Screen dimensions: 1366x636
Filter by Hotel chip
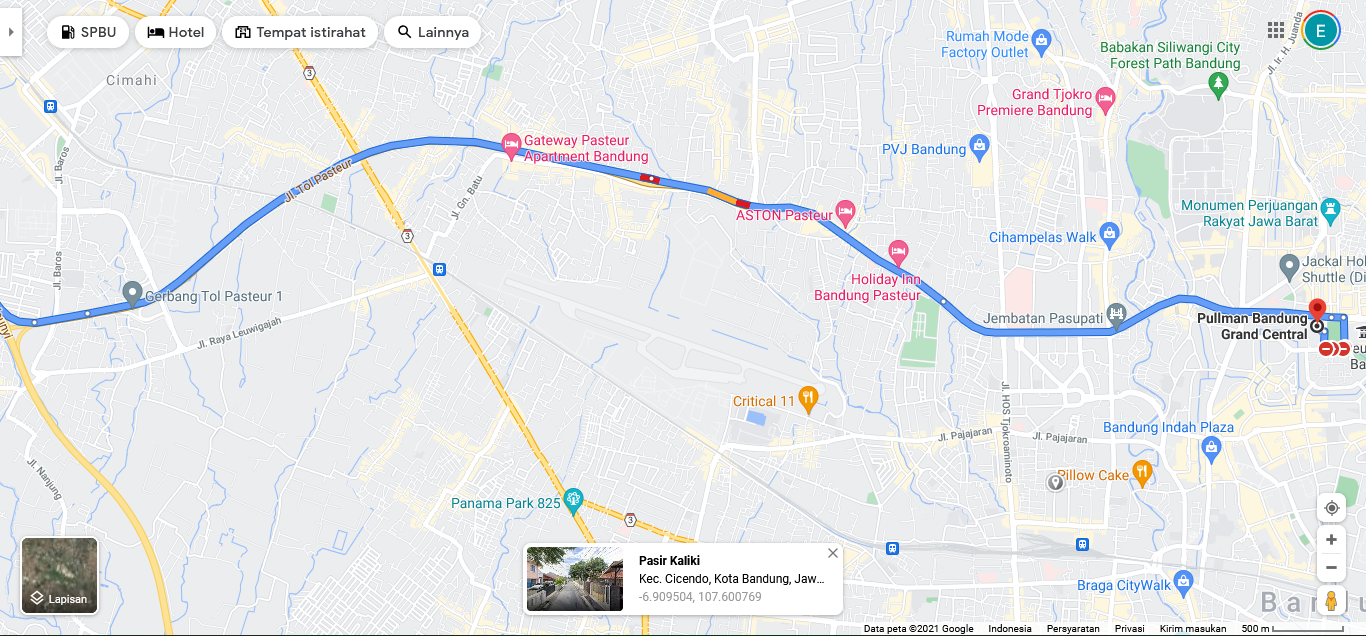point(176,32)
